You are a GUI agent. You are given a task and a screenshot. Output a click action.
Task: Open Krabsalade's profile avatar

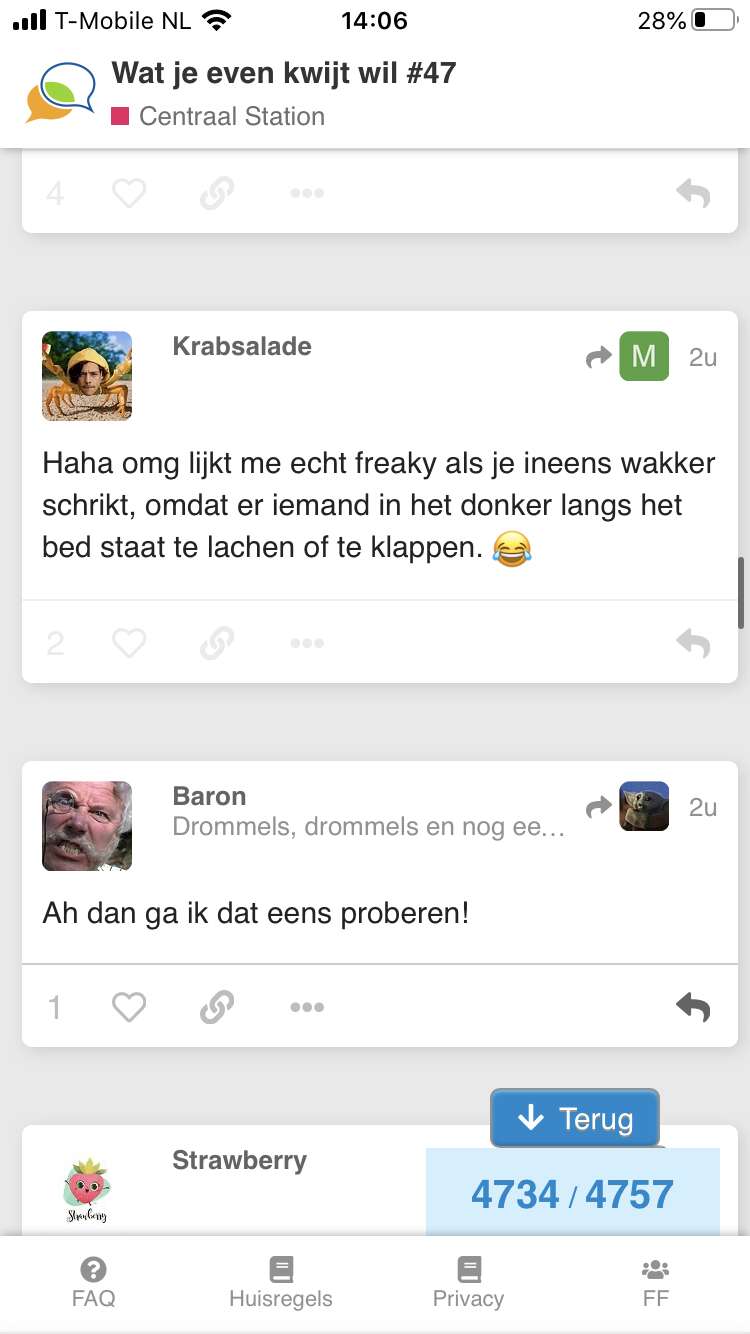click(x=87, y=376)
